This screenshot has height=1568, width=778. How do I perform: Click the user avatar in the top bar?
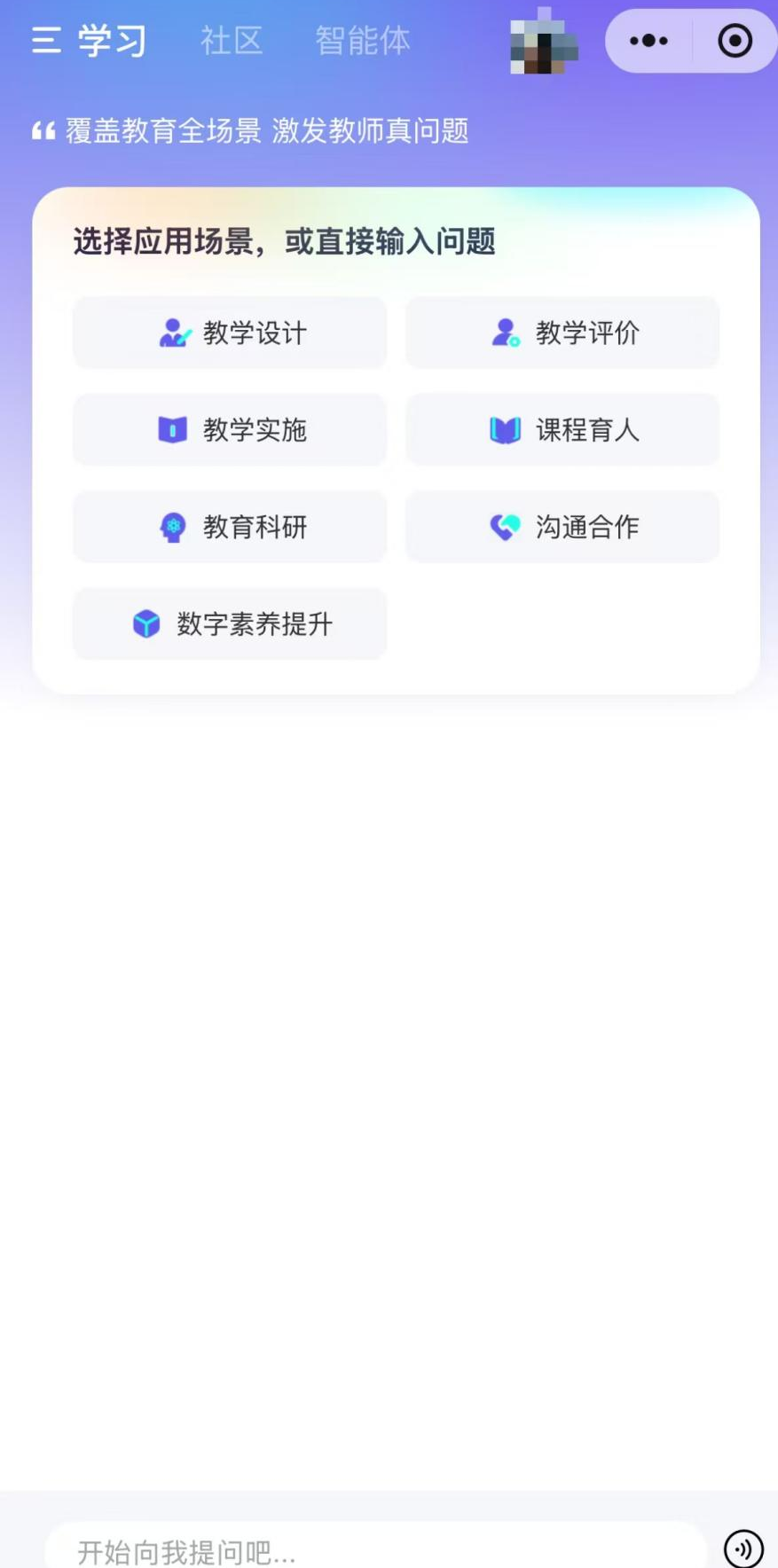click(x=542, y=40)
